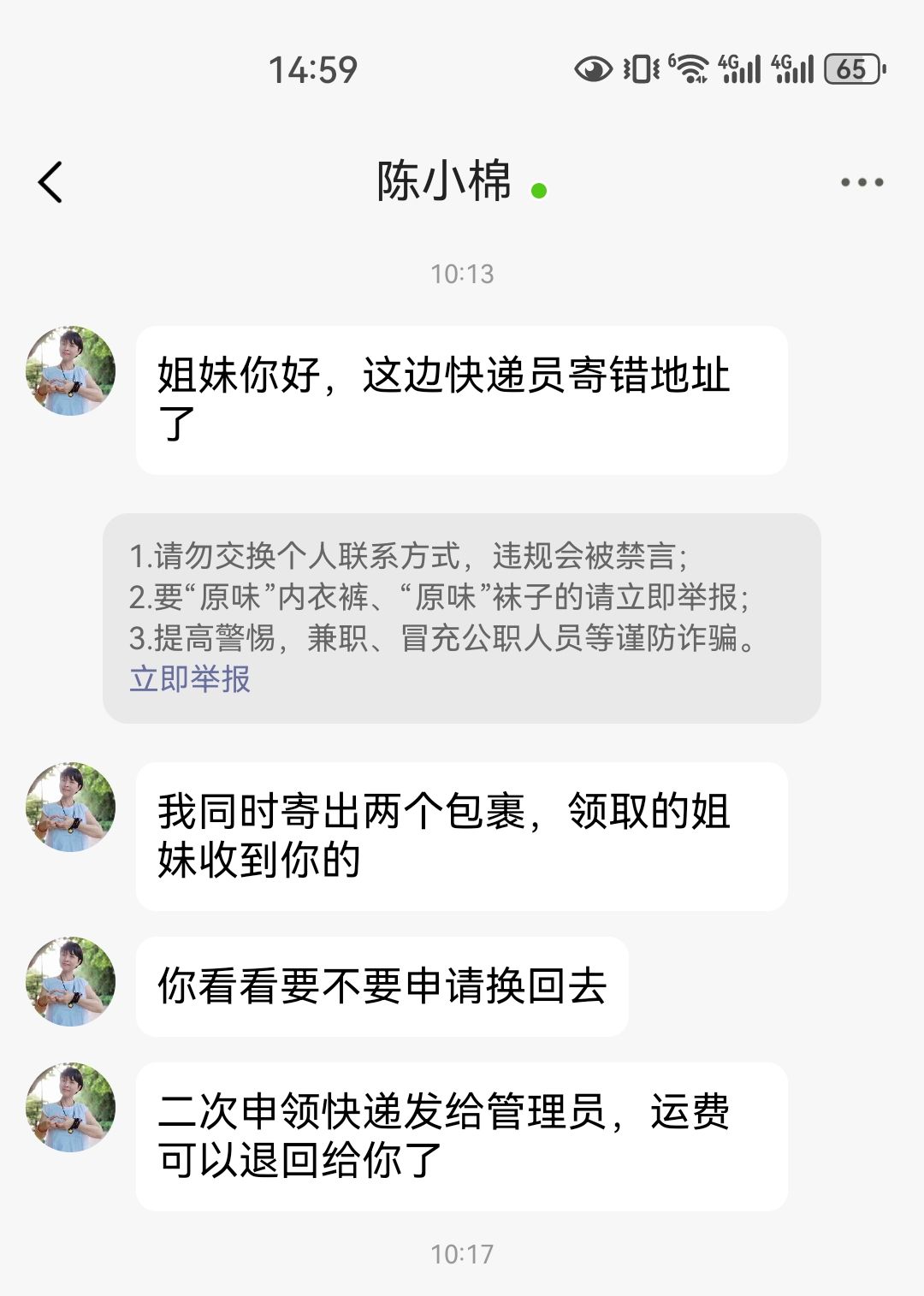Open the three-dot more options menu
Screen dimensions: 924x1296
(861, 182)
